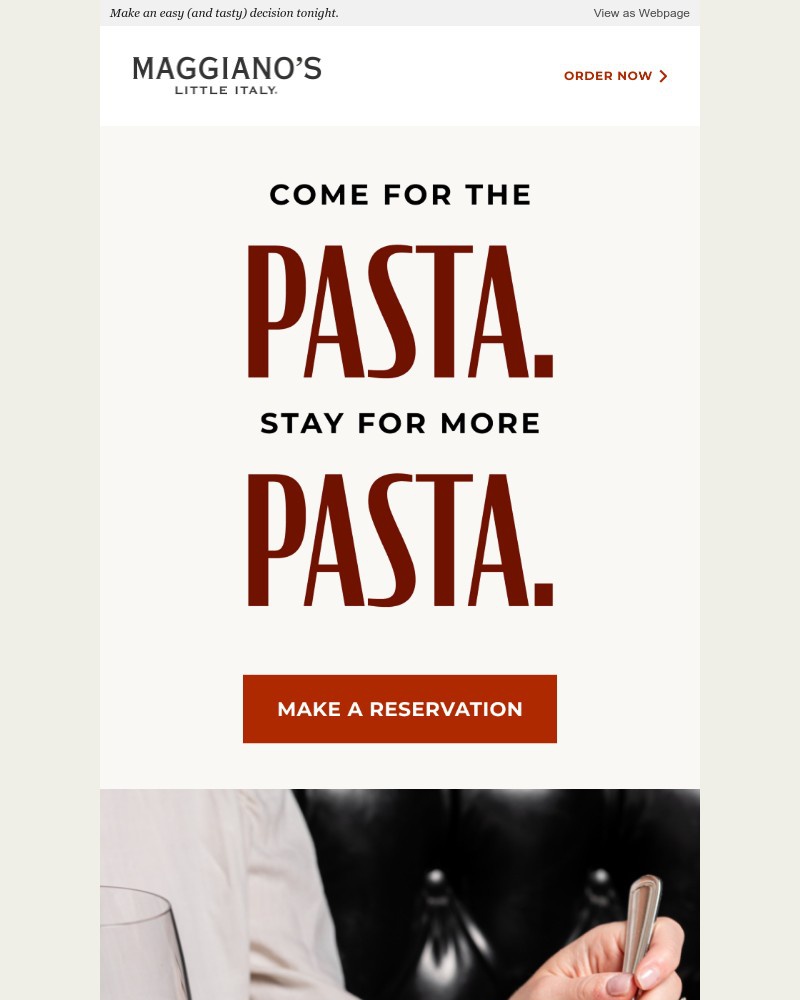The width and height of the screenshot is (800, 1000).
Task: Click the hero photo at the bottom
Action: click(400, 894)
